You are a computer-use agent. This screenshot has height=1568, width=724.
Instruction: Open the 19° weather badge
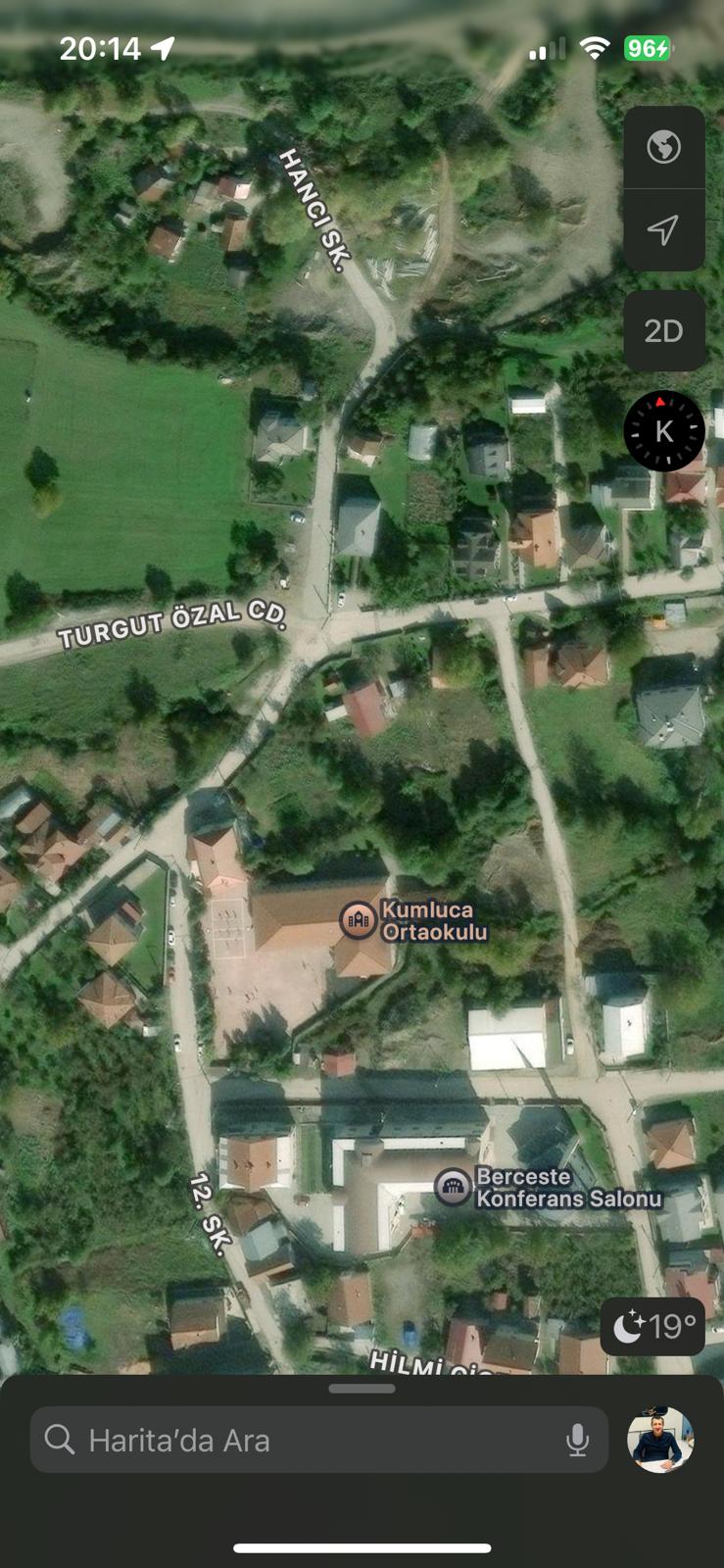[x=652, y=1327]
